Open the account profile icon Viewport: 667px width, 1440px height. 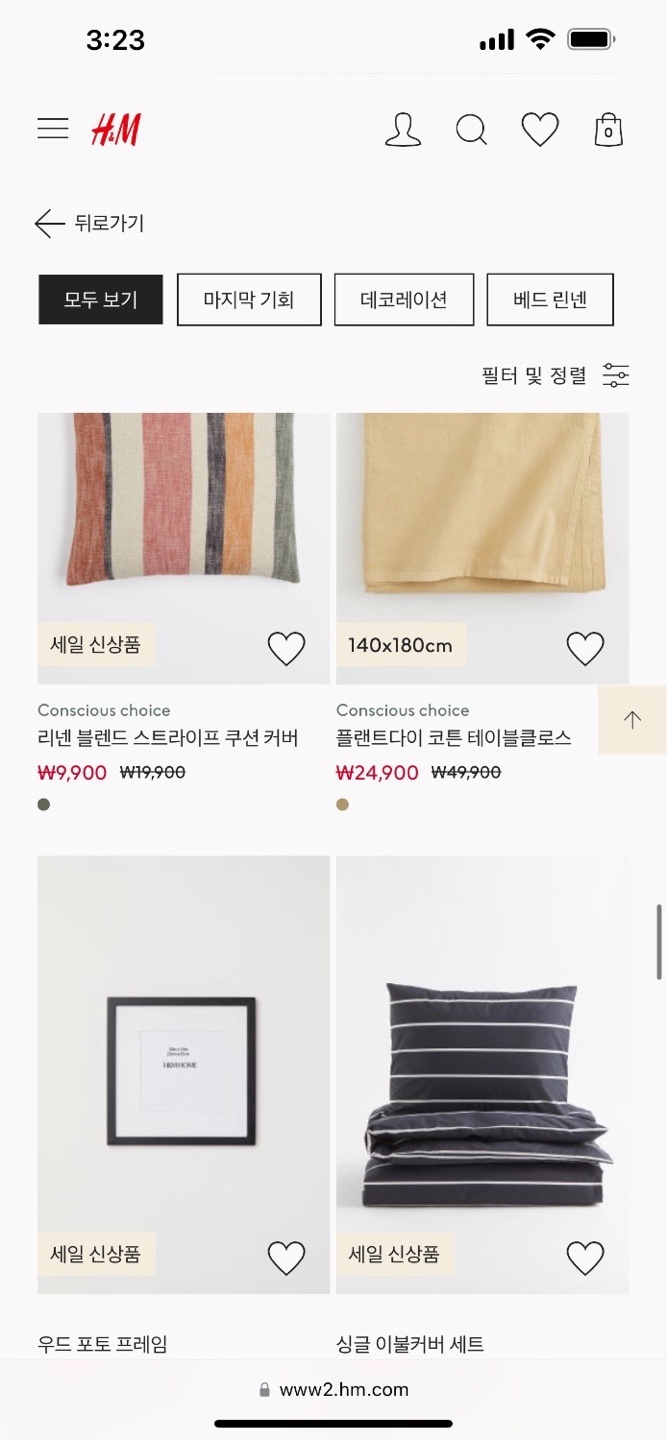click(x=403, y=130)
